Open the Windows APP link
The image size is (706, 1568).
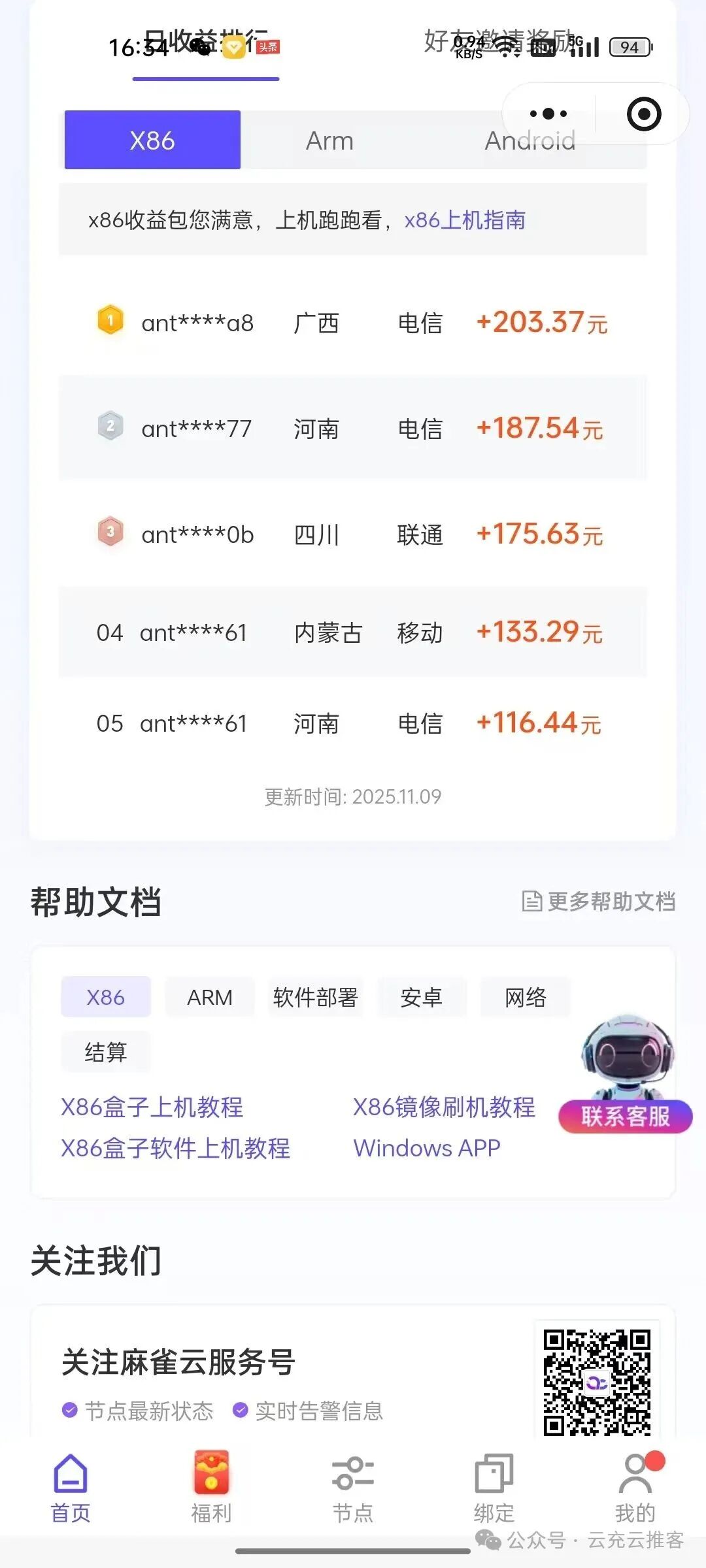tap(426, 1148)
